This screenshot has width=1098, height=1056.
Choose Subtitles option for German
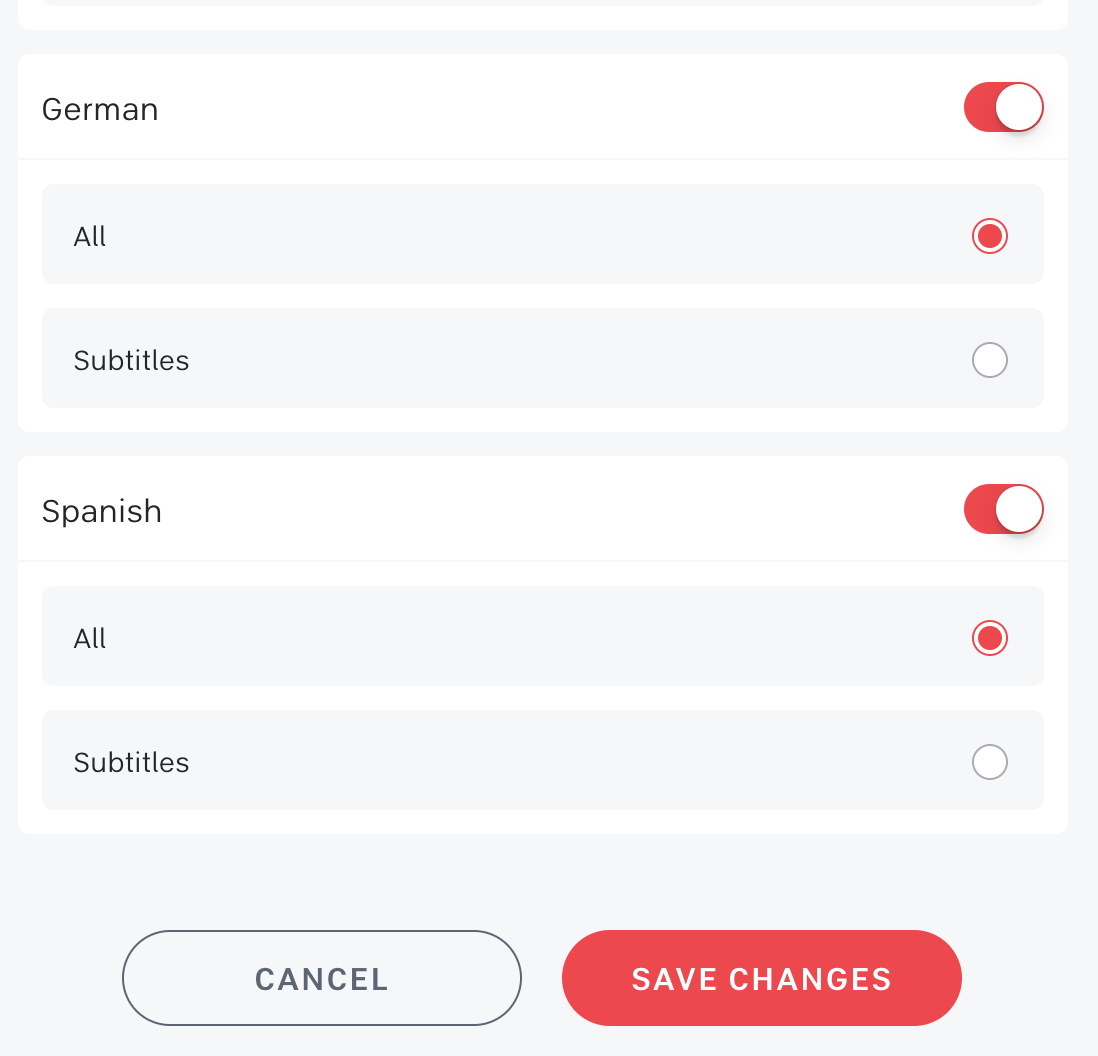coord(989,360)
